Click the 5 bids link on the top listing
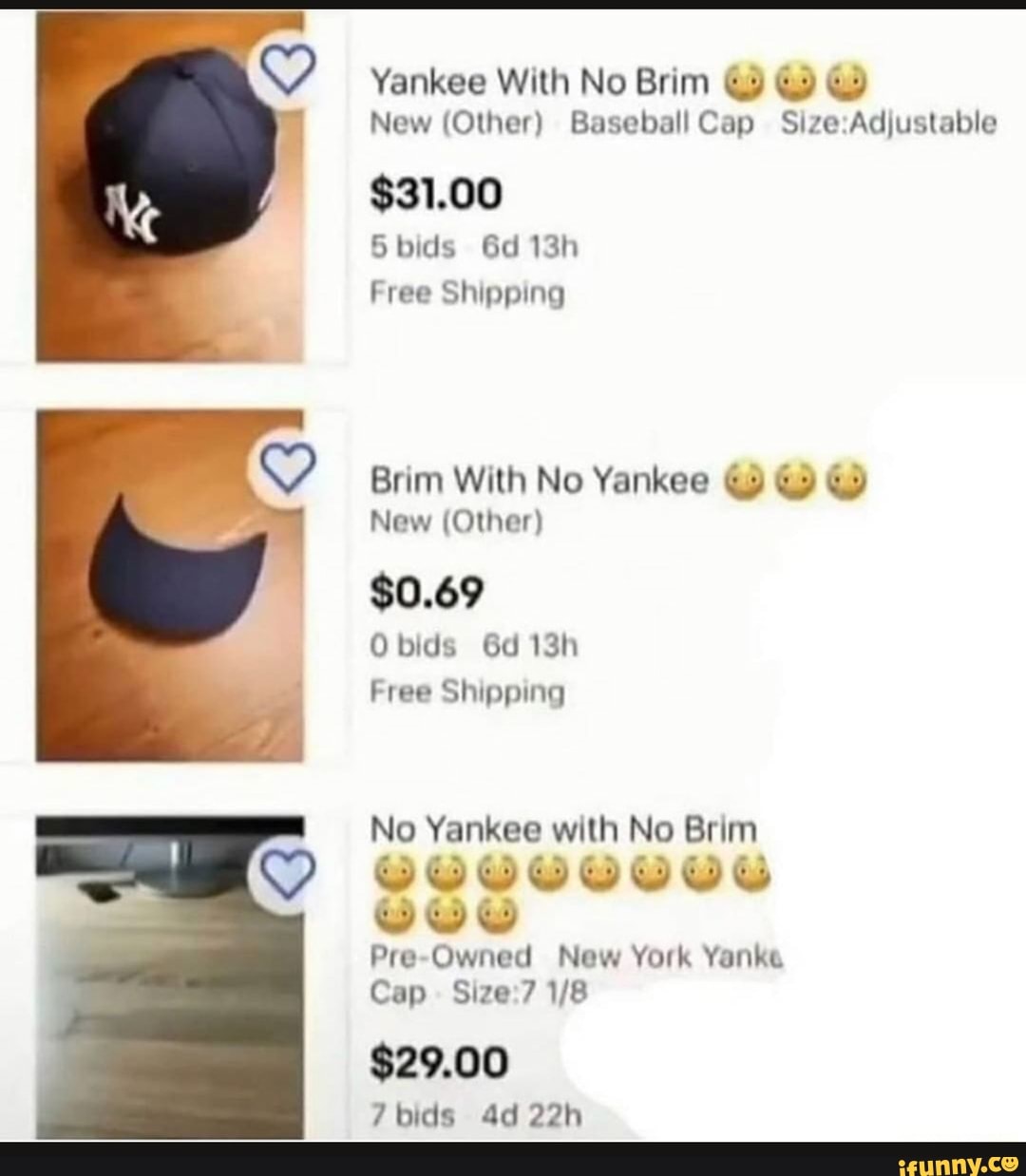Image resolution: width=1026 pixels, height=1176 pixels. coord(412,245)
